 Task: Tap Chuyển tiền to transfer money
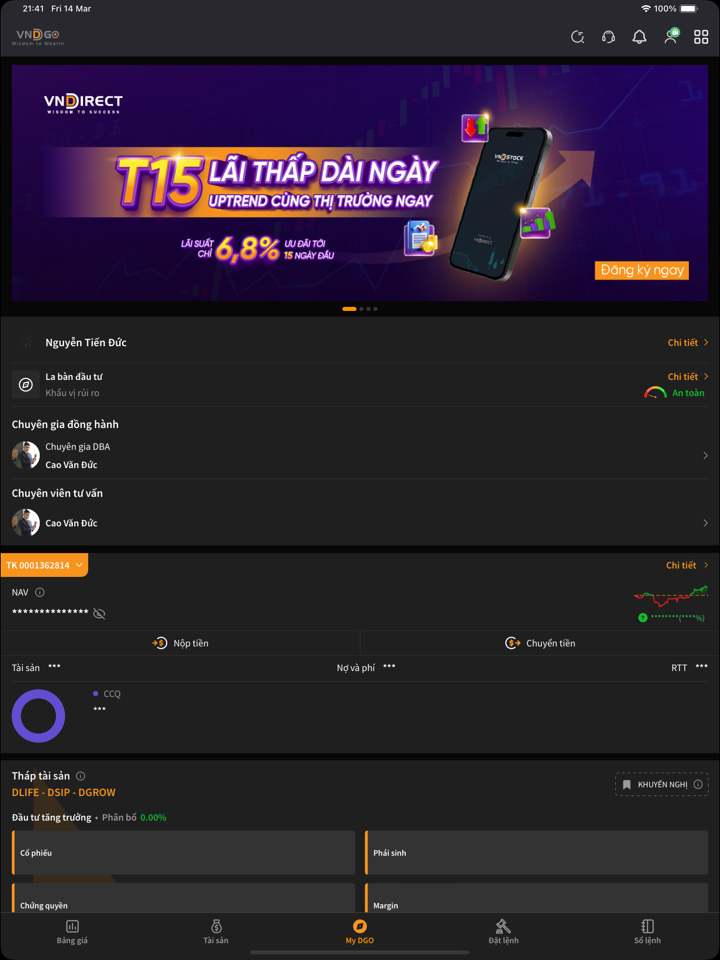click(x=540, y=643)
